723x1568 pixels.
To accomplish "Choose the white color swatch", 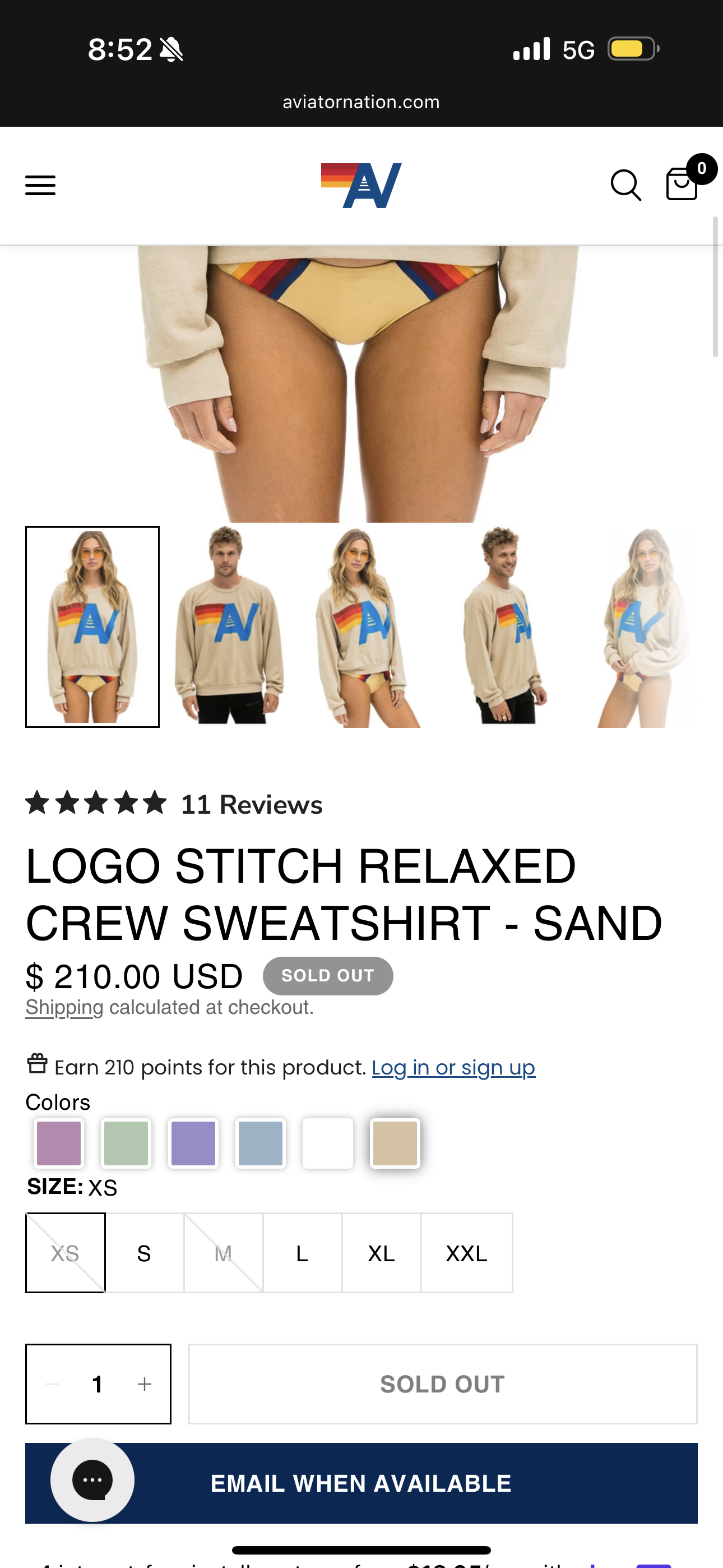I will click(328, 1143).
